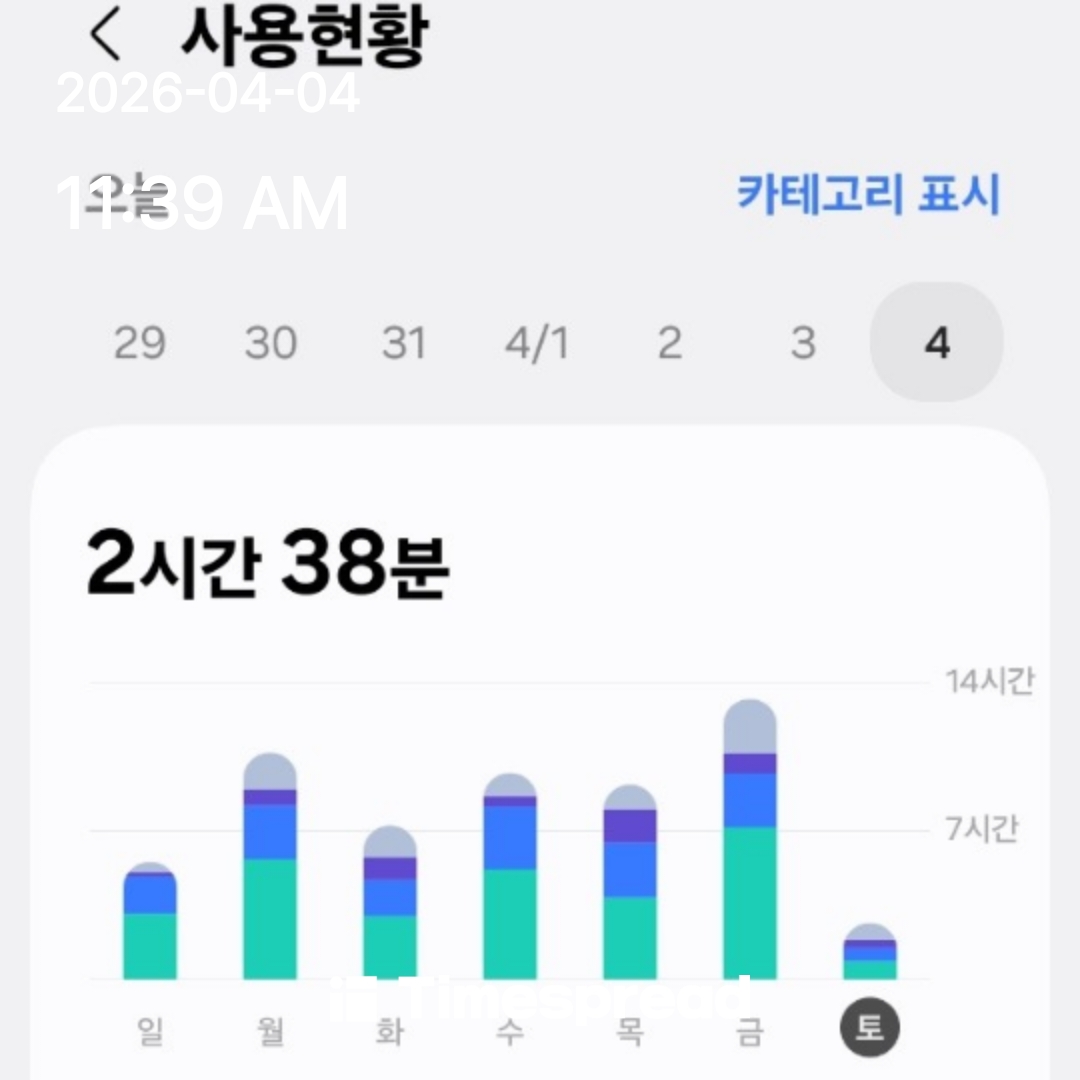This screenshot has height=1080, width=1080.
Task: Select today's date 4
Action: point(936,343)
